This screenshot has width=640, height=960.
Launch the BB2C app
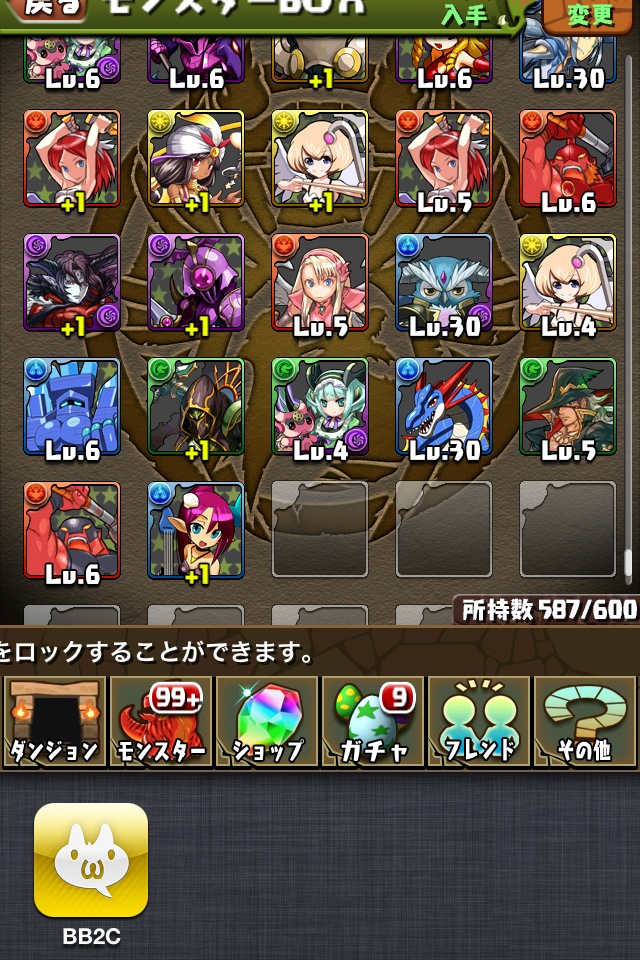coord(91,861)
